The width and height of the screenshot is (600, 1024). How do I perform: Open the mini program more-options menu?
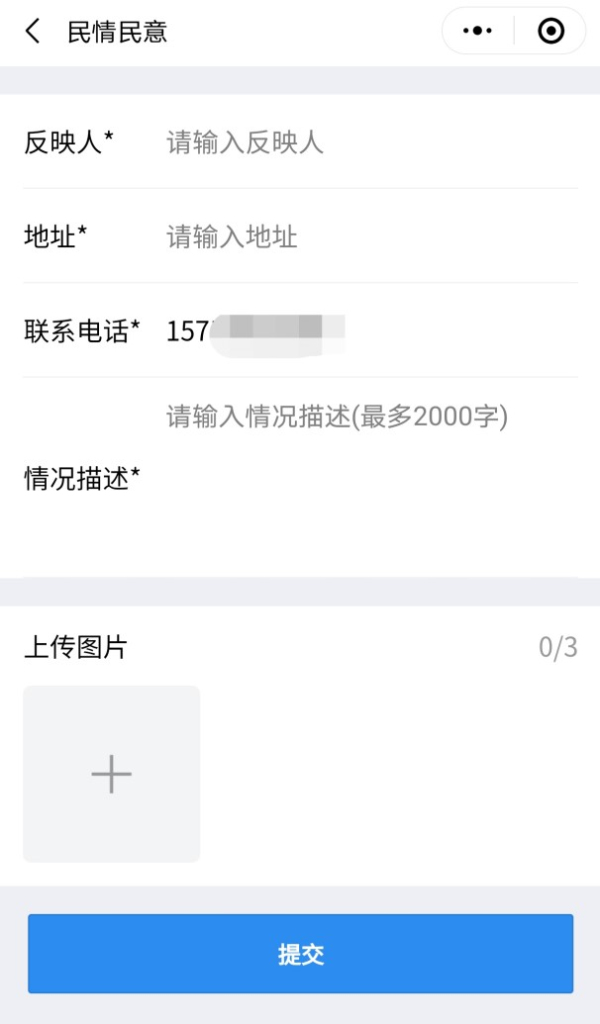coord(478,32)
